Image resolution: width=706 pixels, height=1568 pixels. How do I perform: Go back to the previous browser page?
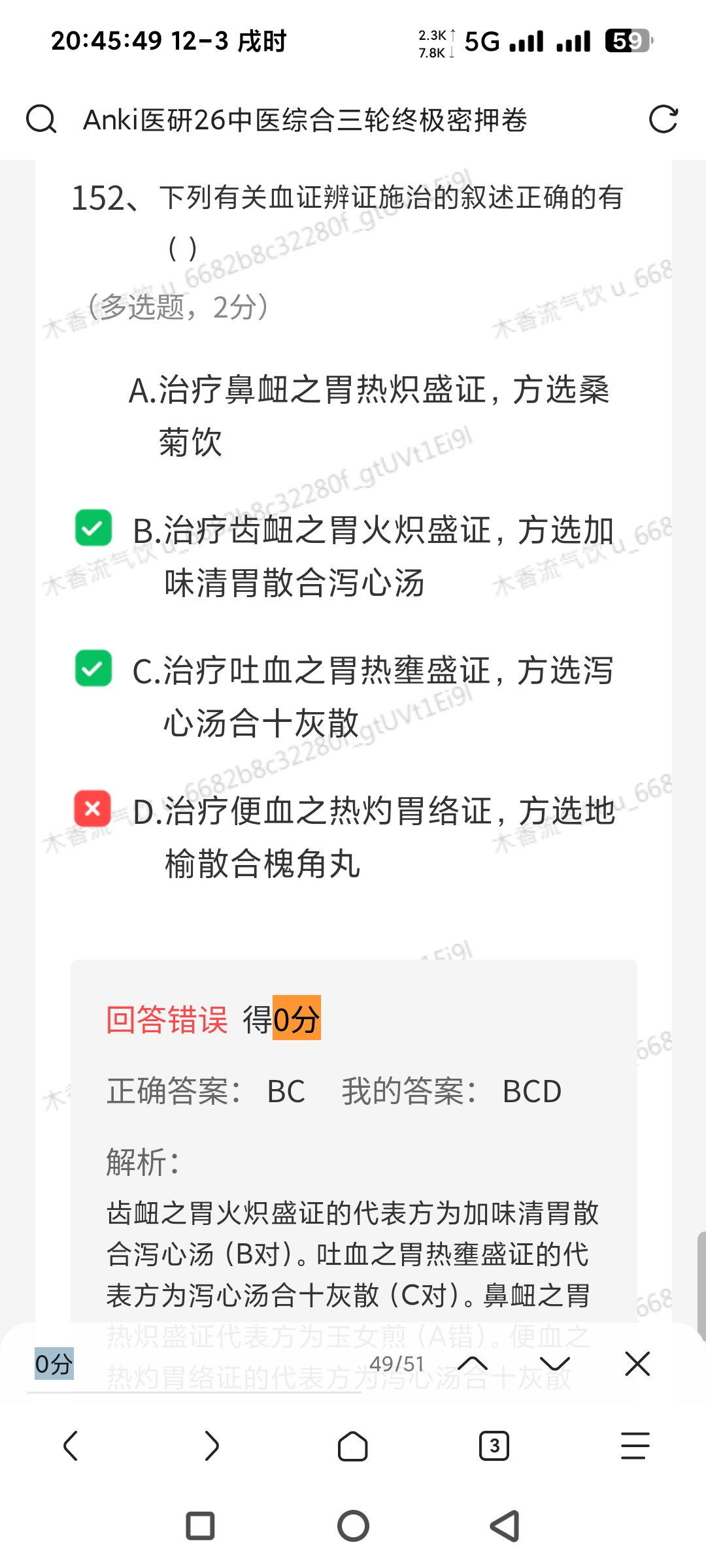pyautogui.click(x=71, y=1446)
